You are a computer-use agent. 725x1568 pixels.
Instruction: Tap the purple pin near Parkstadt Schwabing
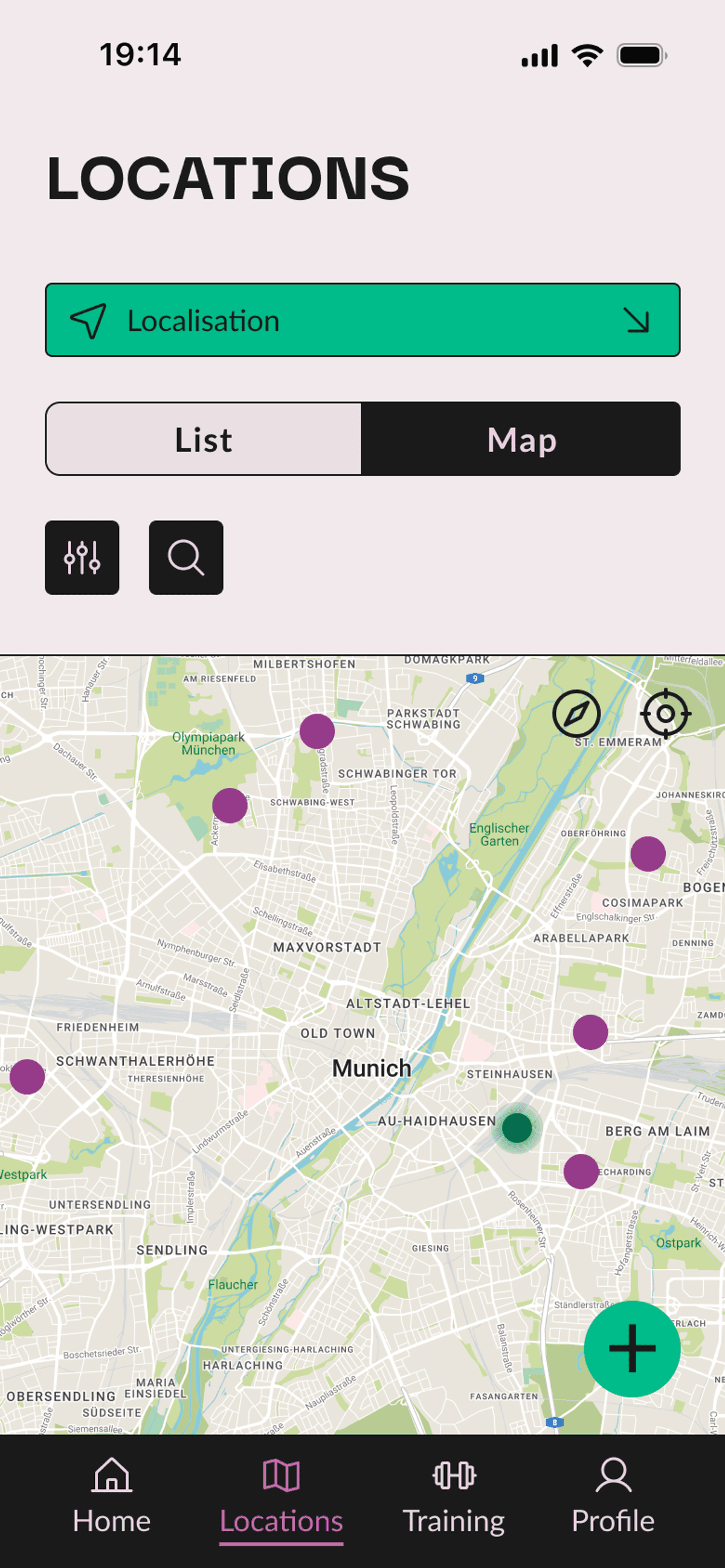pos(317,731)
